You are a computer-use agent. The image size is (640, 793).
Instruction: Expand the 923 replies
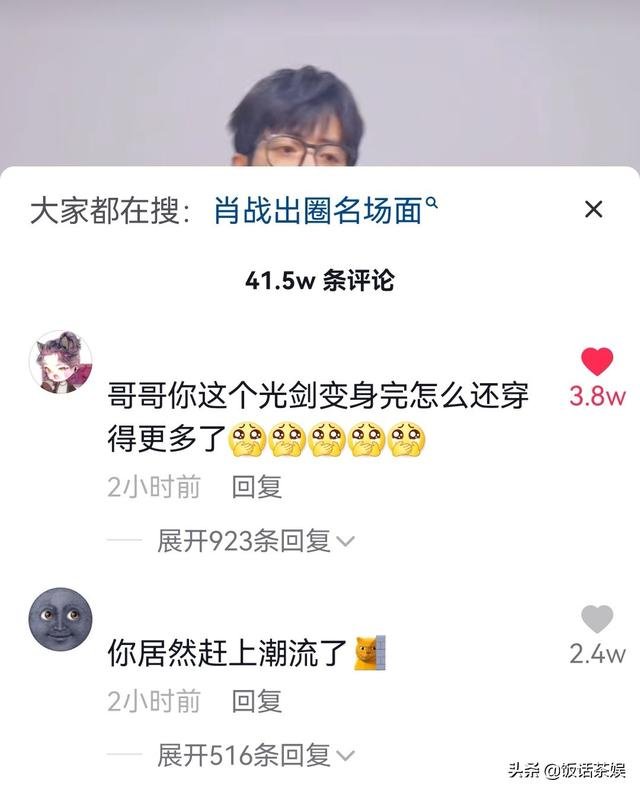[255, 541]
